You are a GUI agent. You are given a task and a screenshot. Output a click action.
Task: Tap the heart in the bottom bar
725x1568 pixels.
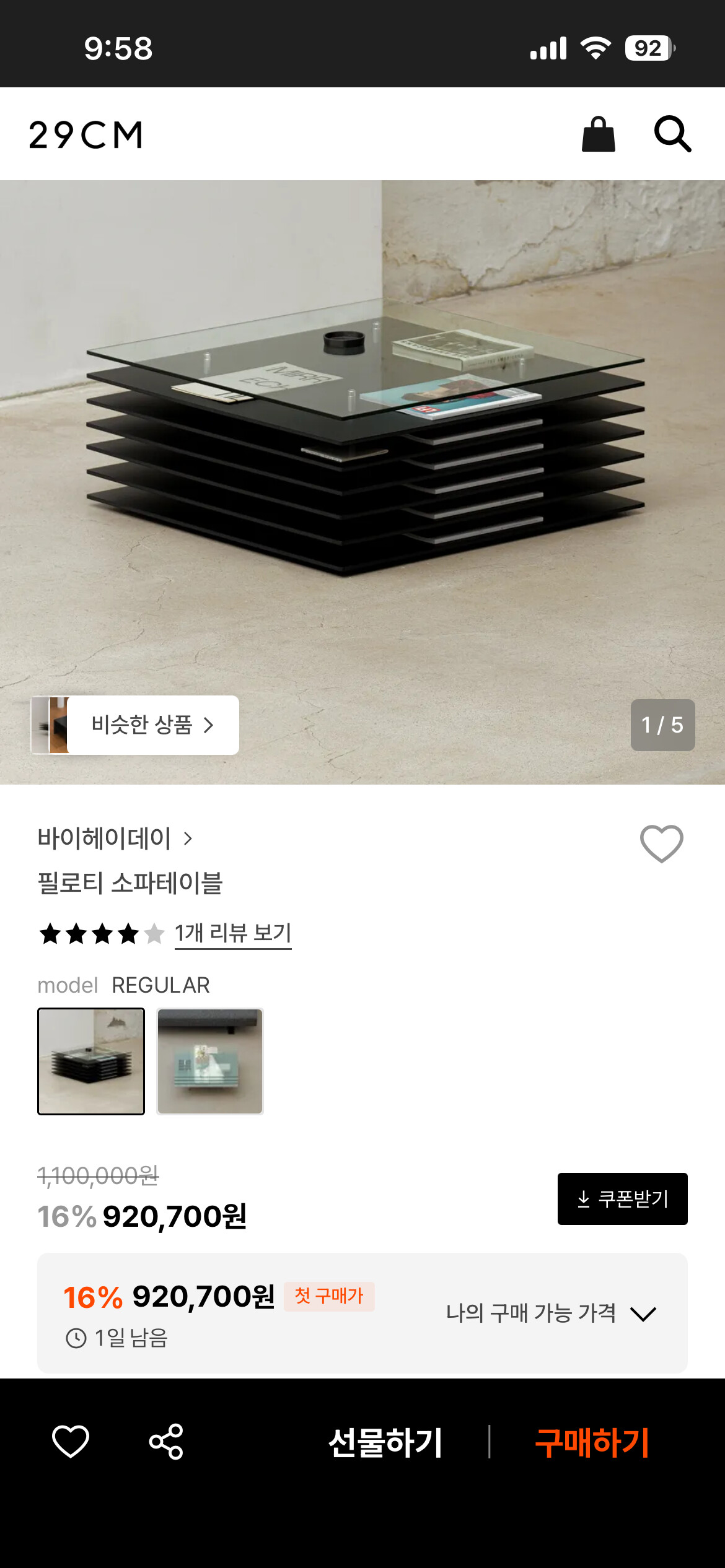point(71,1441)
